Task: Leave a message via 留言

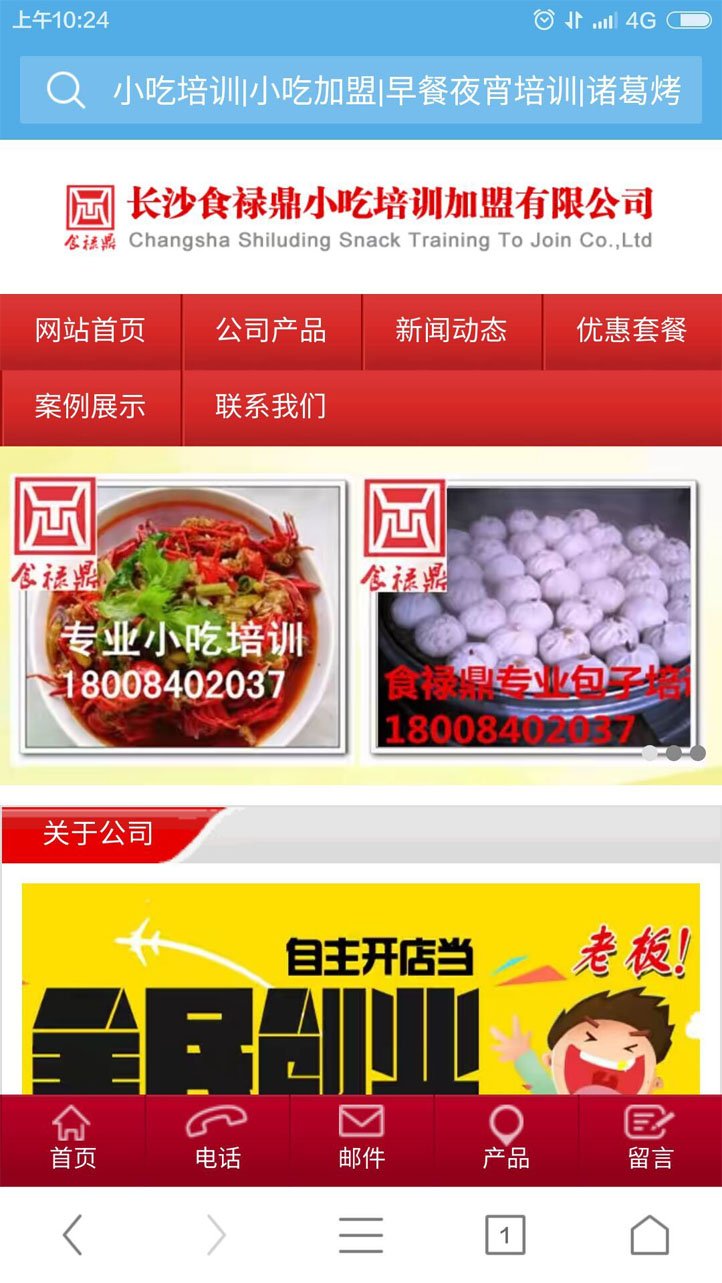Action: point(650,1139)
